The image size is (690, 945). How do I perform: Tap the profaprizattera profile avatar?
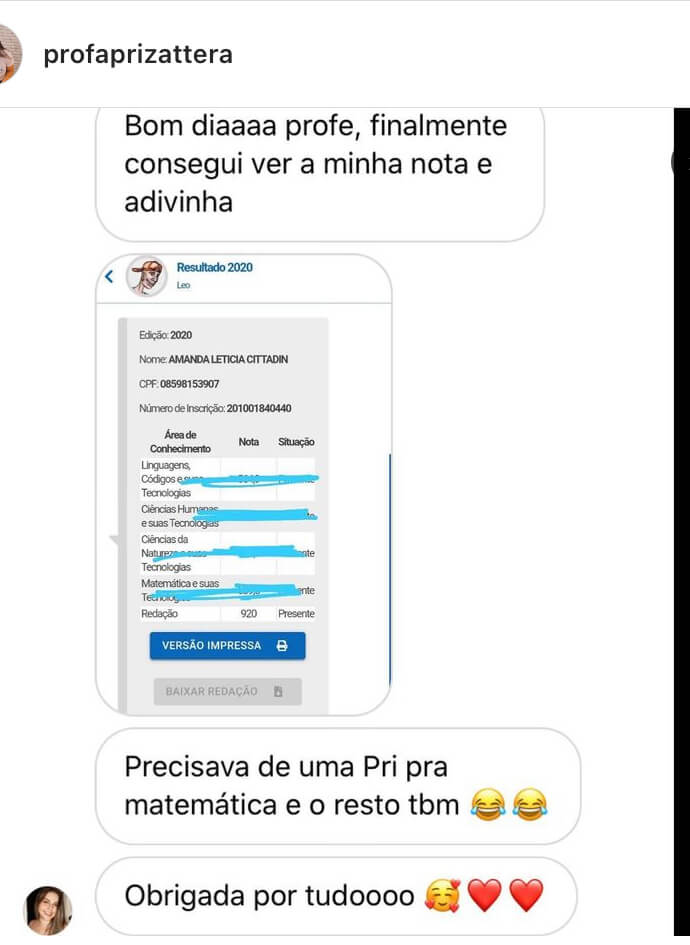[8, 55]
